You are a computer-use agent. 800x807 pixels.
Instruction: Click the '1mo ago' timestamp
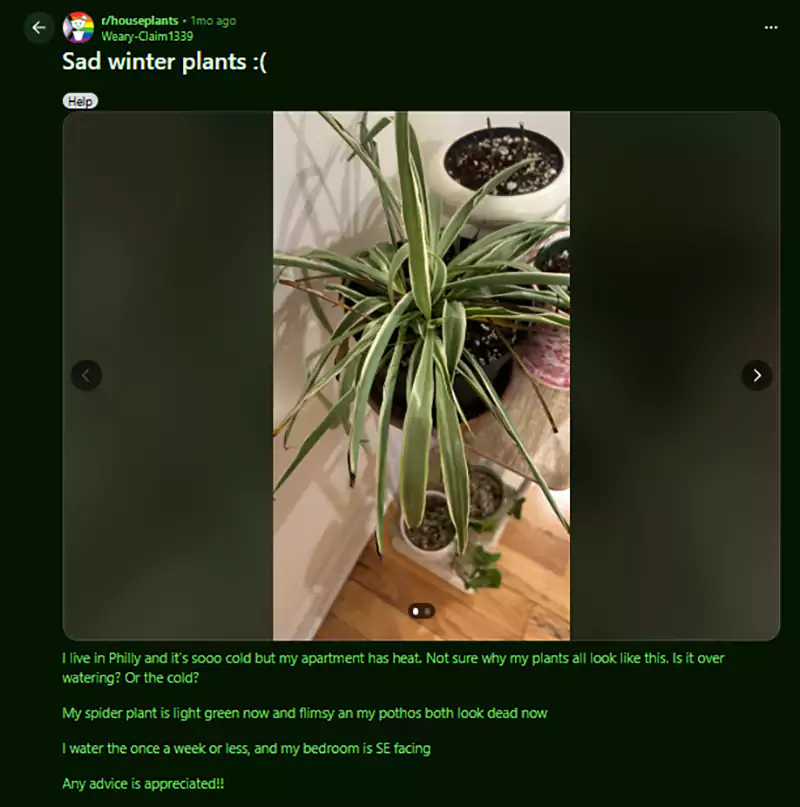[x=214, y=19]
